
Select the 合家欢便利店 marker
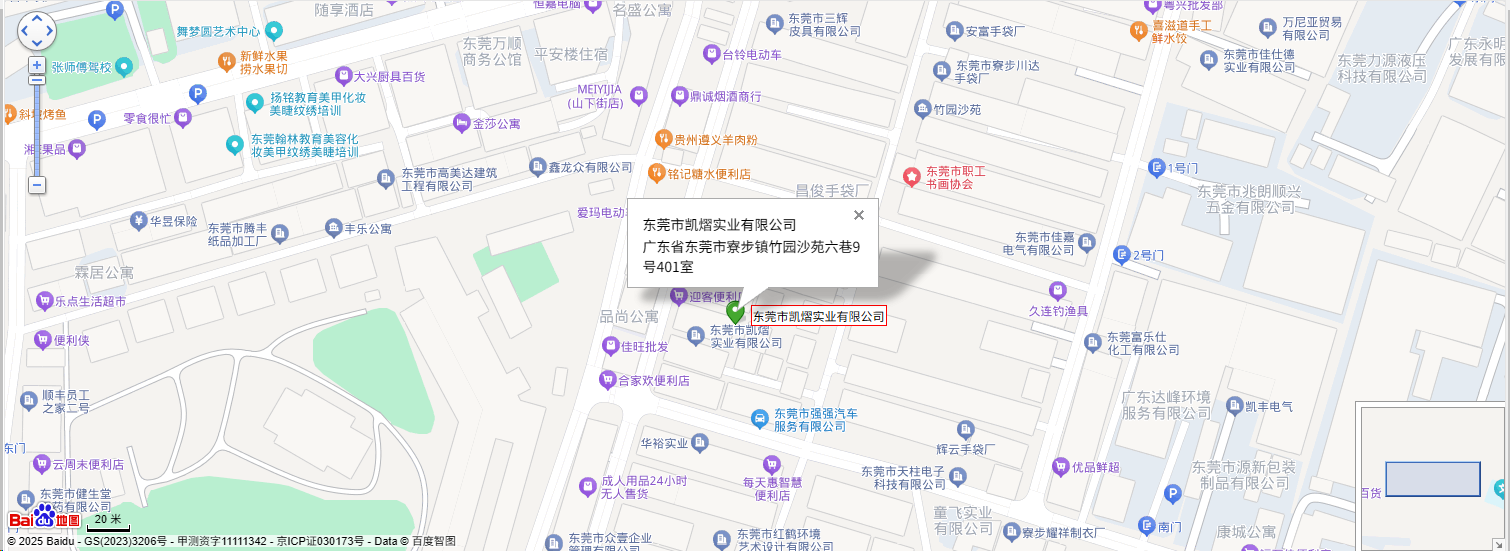[x=607, y=380]
